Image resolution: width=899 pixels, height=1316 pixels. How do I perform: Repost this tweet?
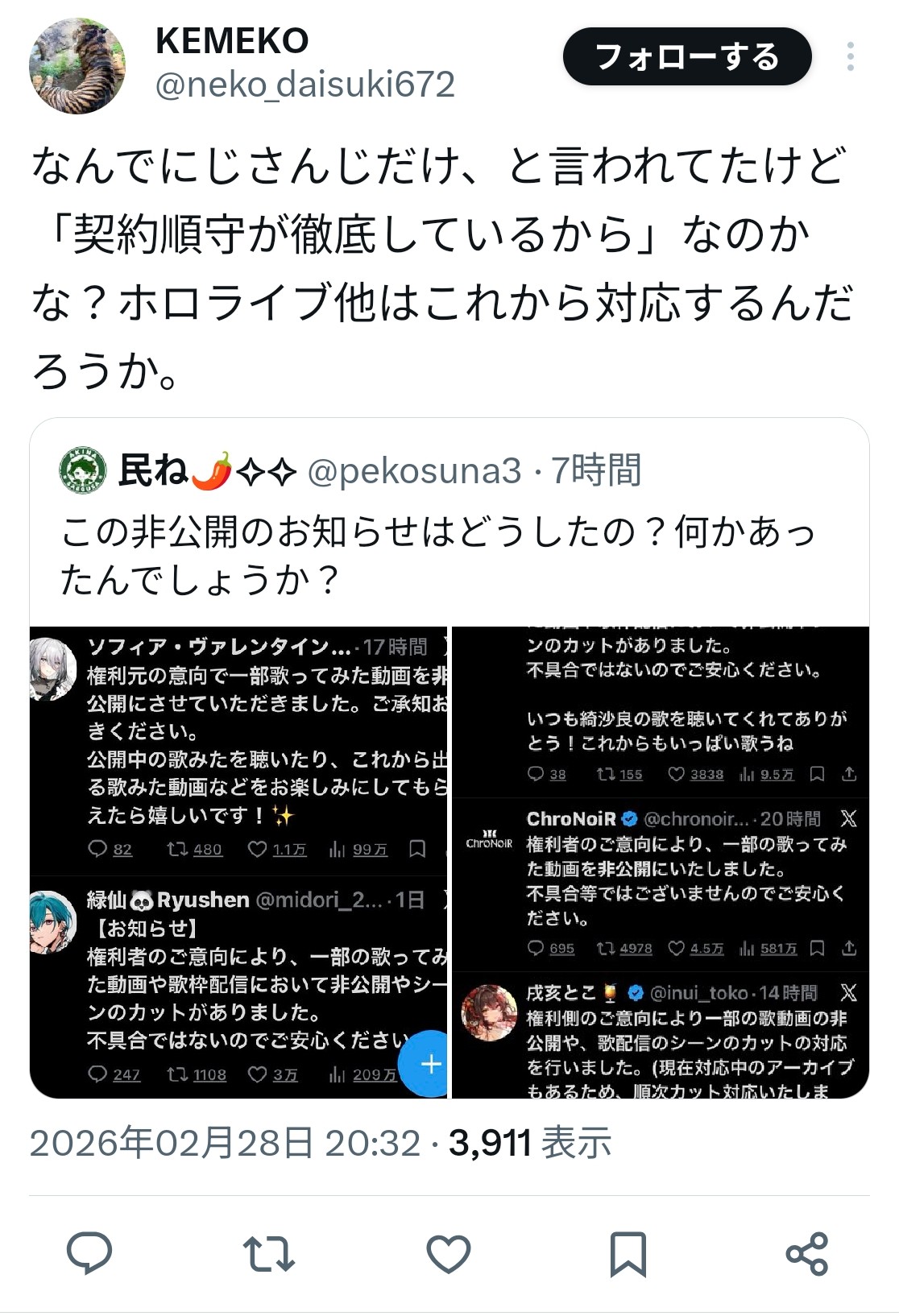click(x=268, y=1253)
